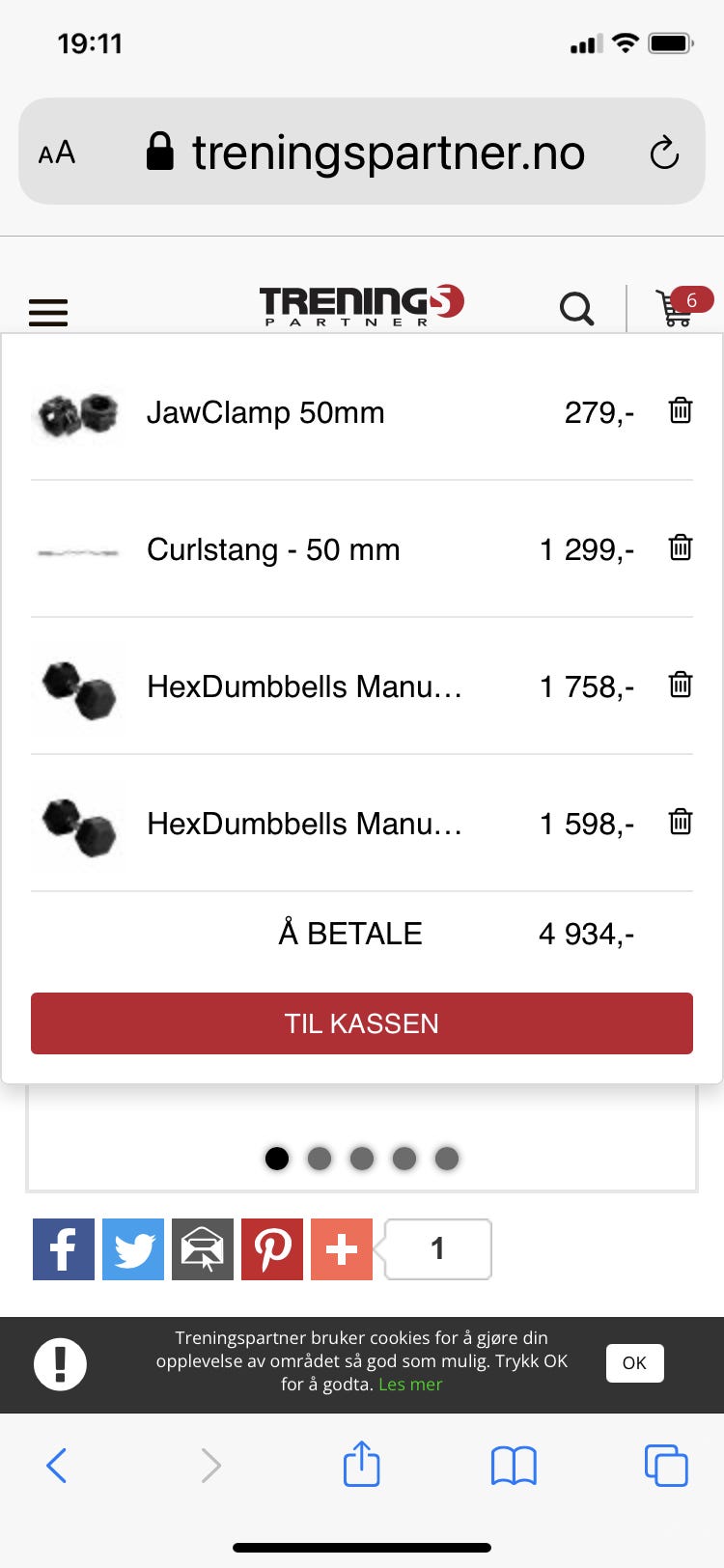Tap the shopping cart icon
724x1568 pixels.
tap(675, 309)
